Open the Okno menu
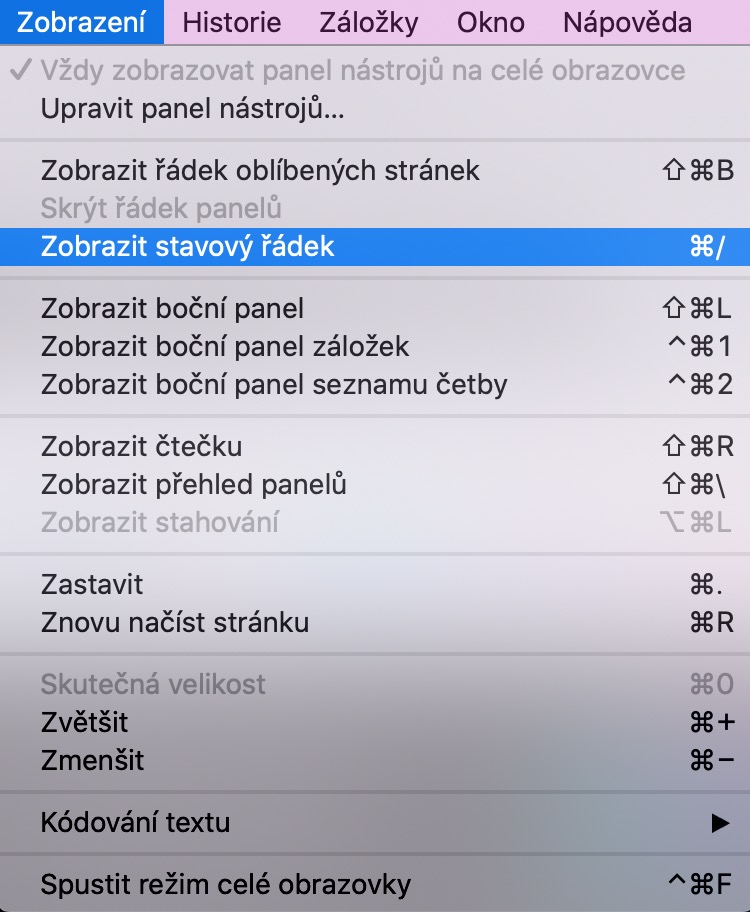 (x=490, y=22)
